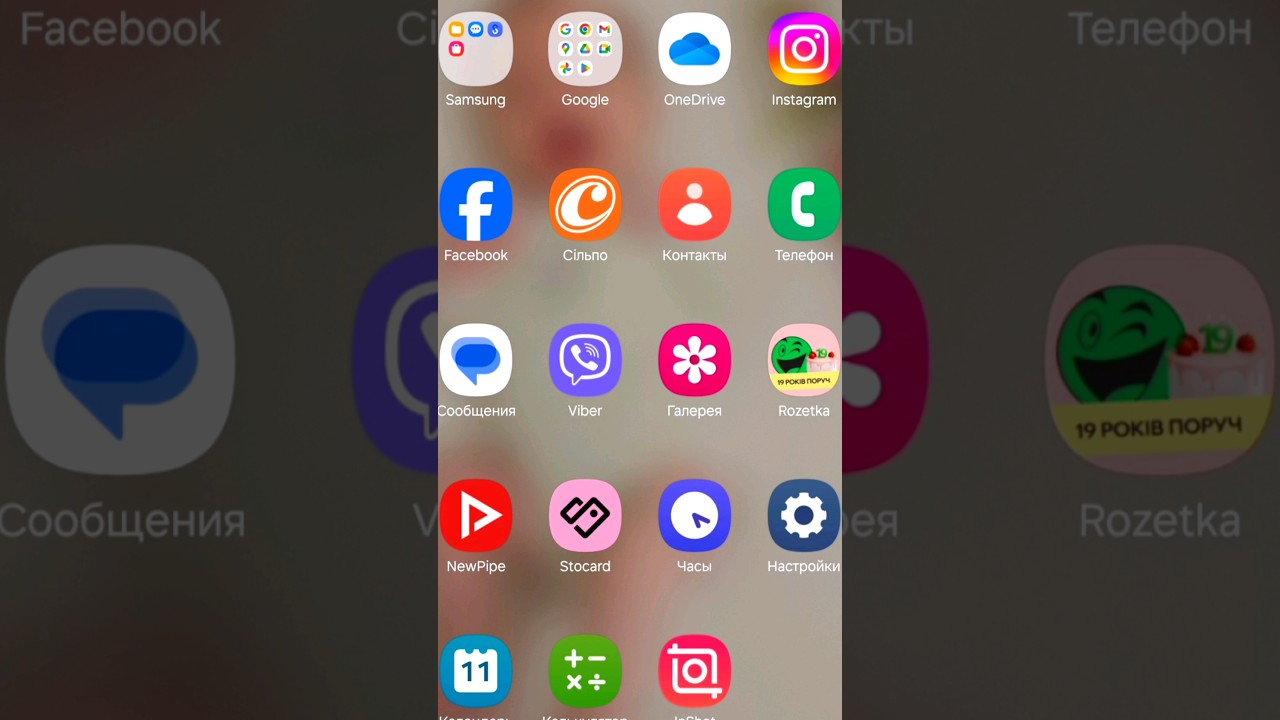The image size is (1280, 720).
Task: Open the Samsung folder
Action: click(x=476, y=49)
